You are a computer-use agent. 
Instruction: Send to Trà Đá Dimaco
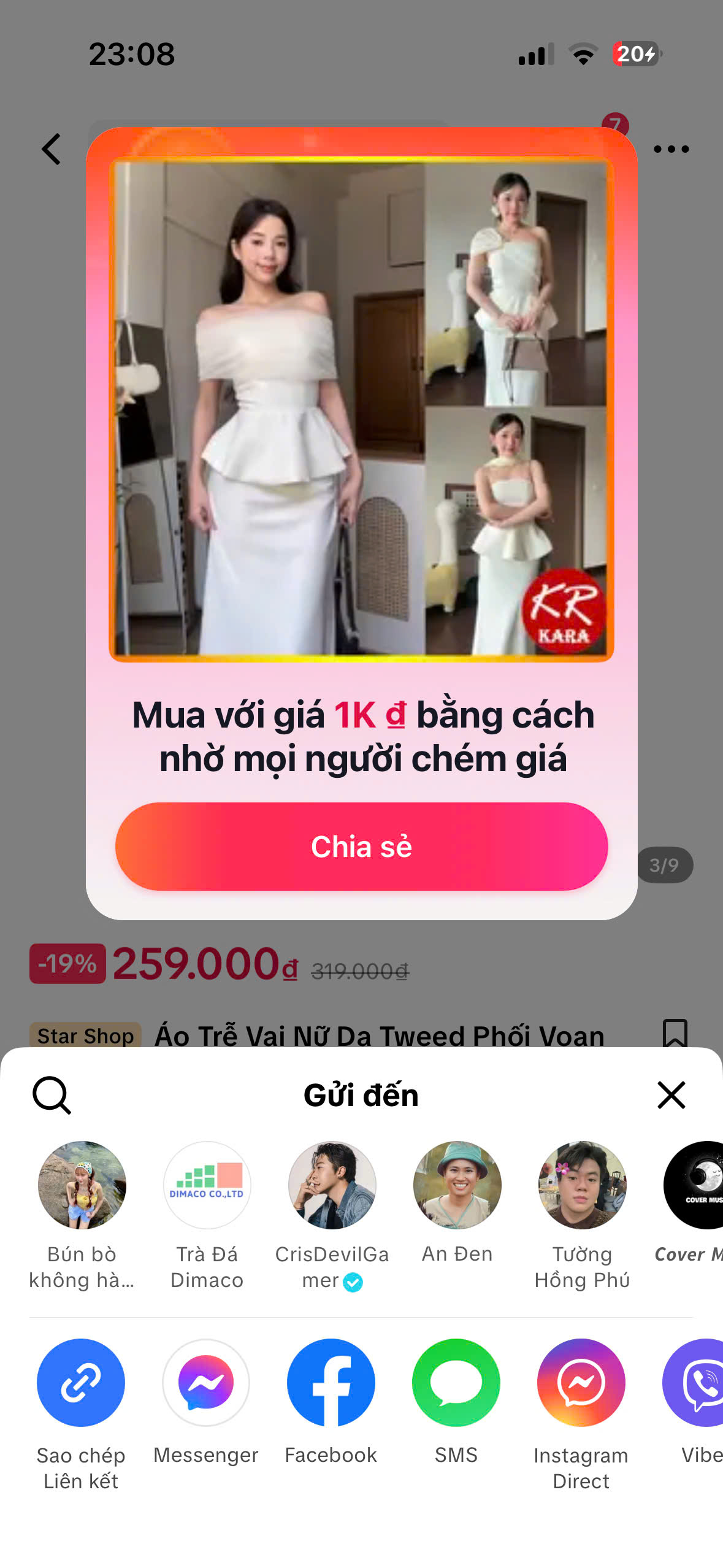coord(207,1185)
